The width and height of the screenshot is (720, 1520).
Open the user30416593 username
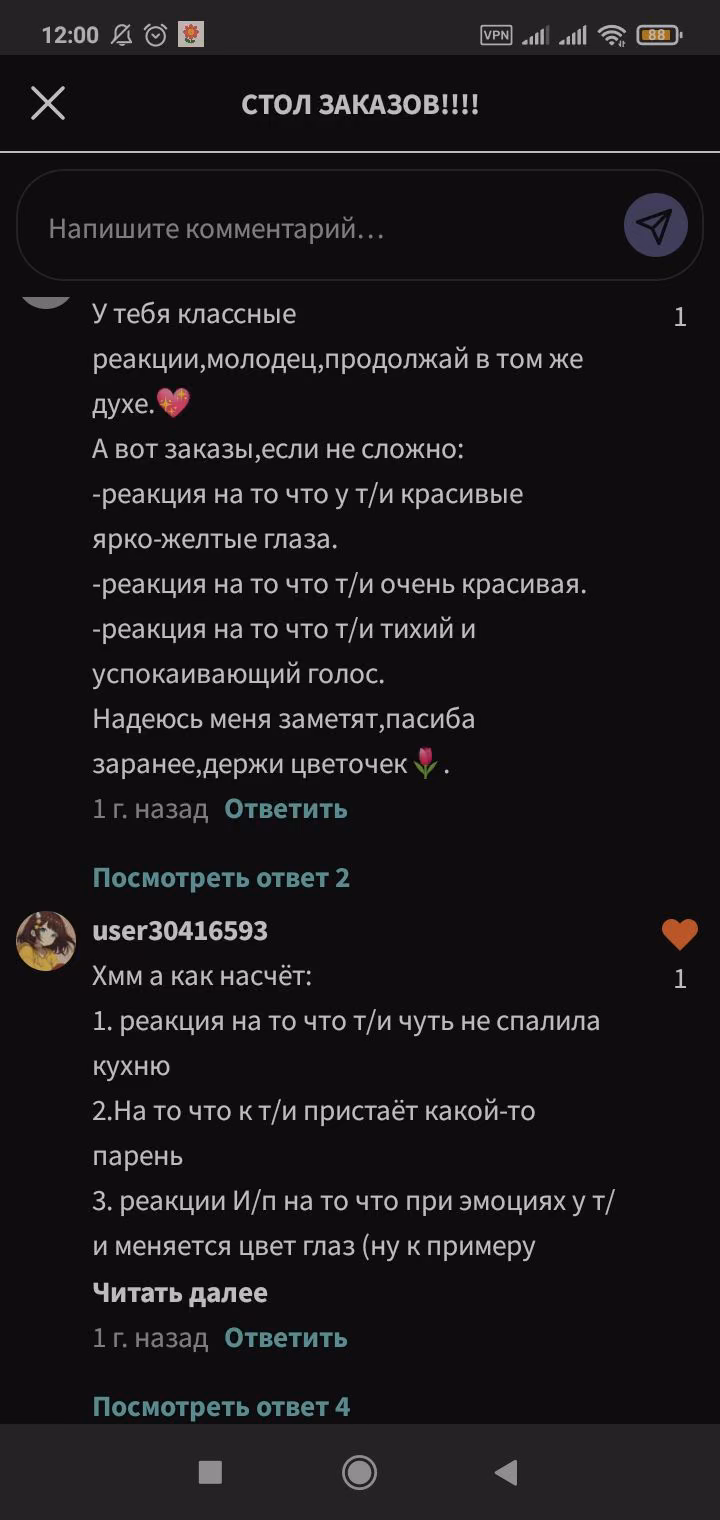(x=180, y=931)
